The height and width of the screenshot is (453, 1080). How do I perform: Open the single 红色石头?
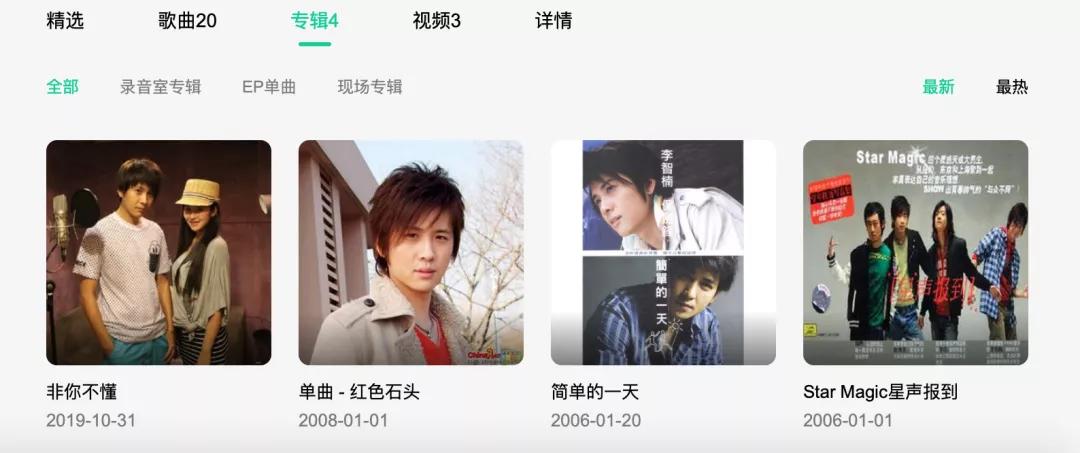410,252
